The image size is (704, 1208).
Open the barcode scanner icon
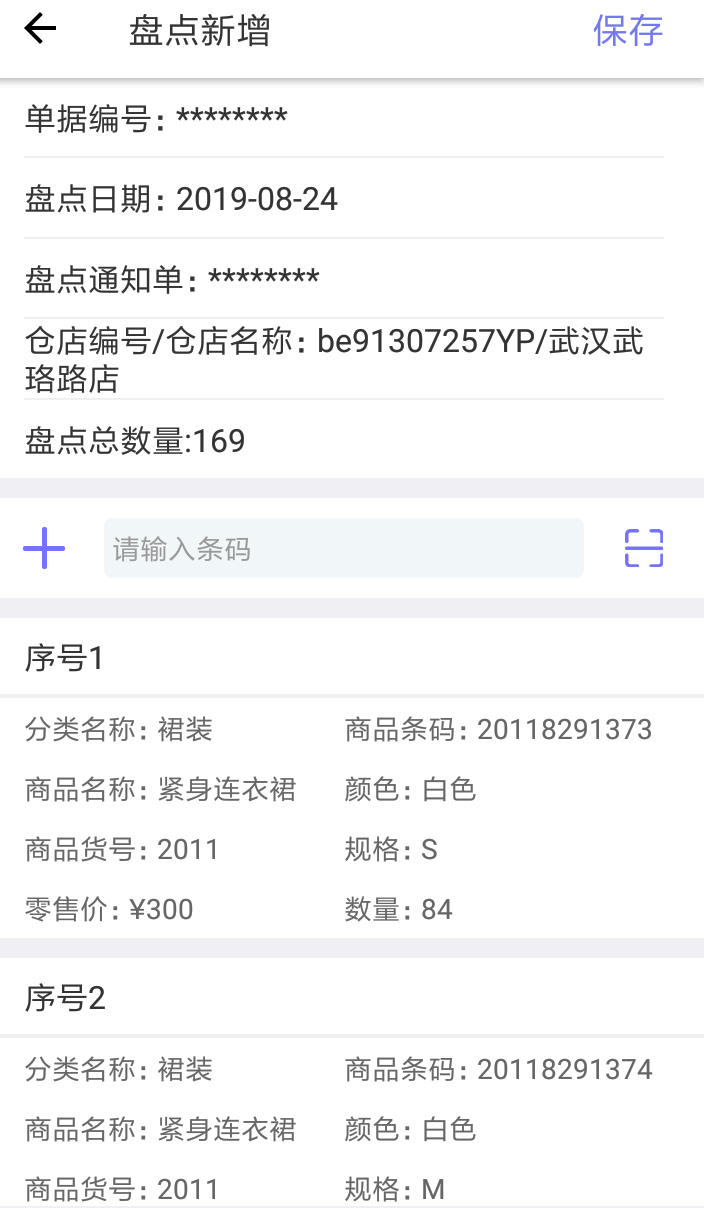[644, 548]
